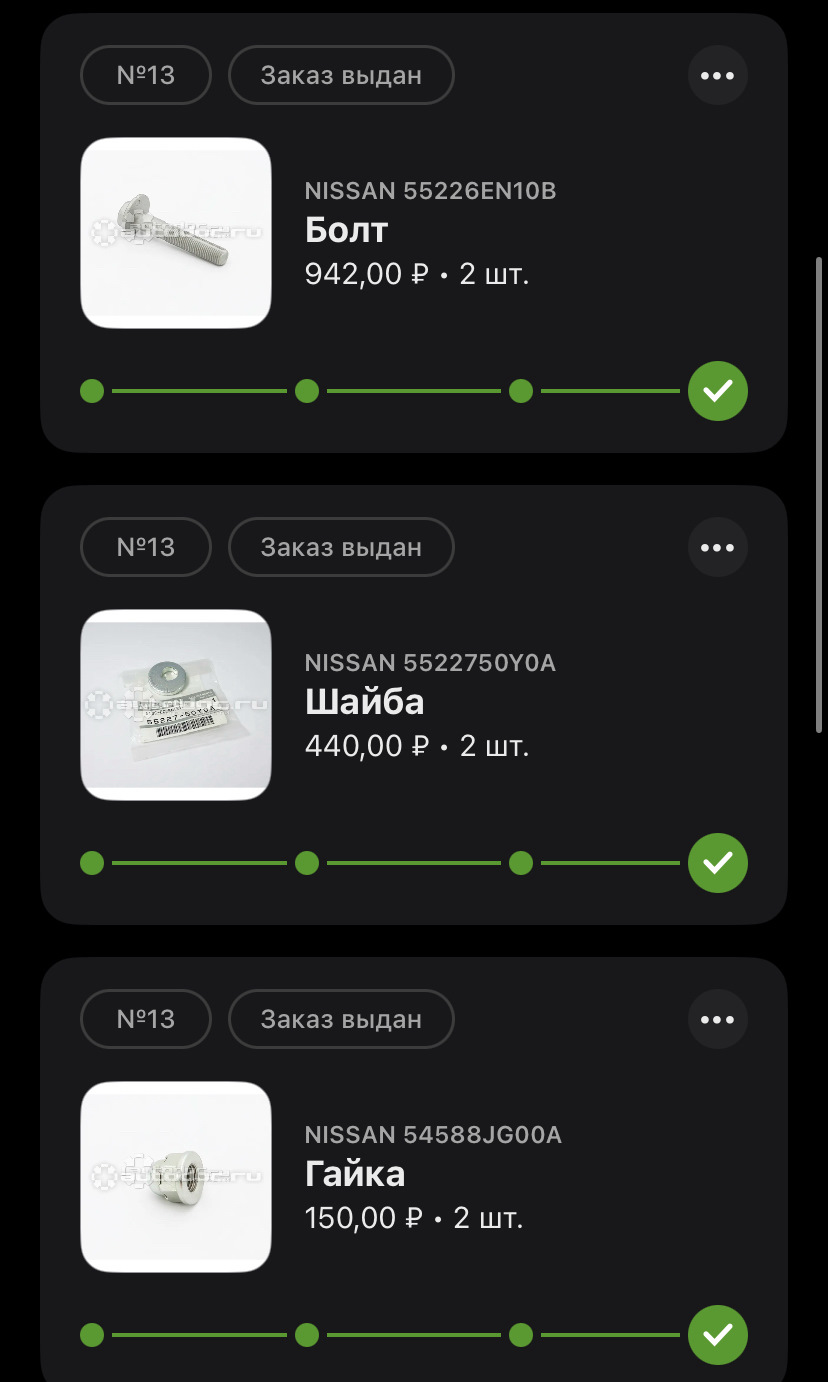Open the Гайка NISSAN 54588JG00A order card

[x=430, y=1176]
